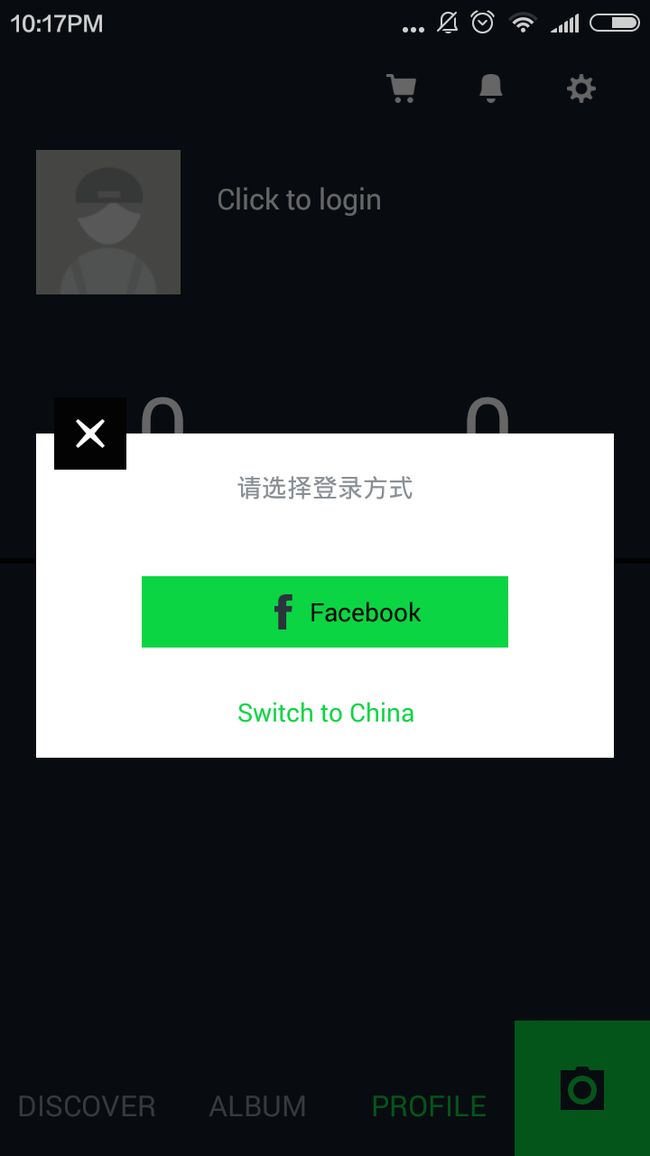Tap the default profile avatar
The height and width of the screenshot is (1156, 650).
click(108, 222)
